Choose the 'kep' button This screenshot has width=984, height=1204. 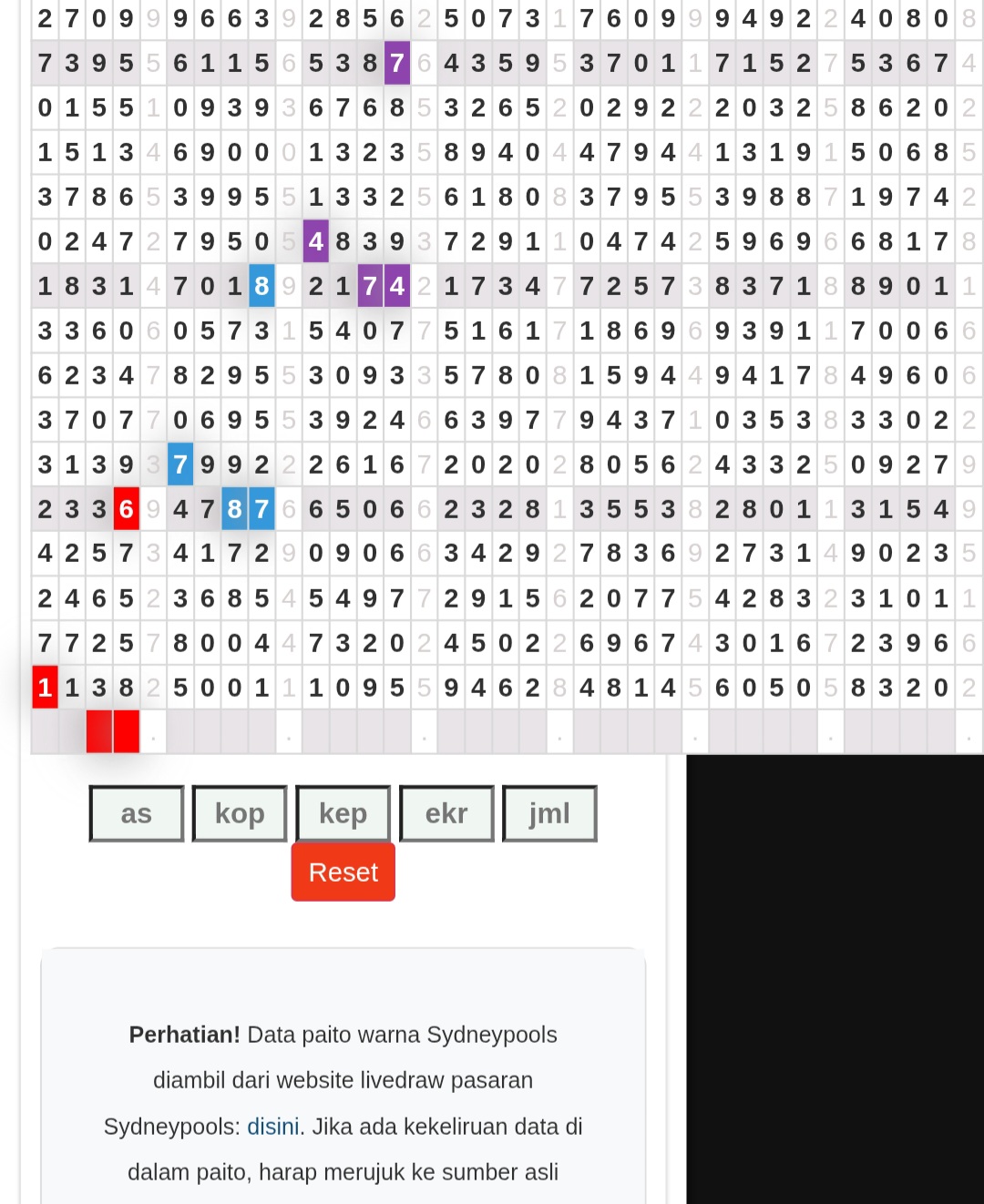(x=343, y=813)
